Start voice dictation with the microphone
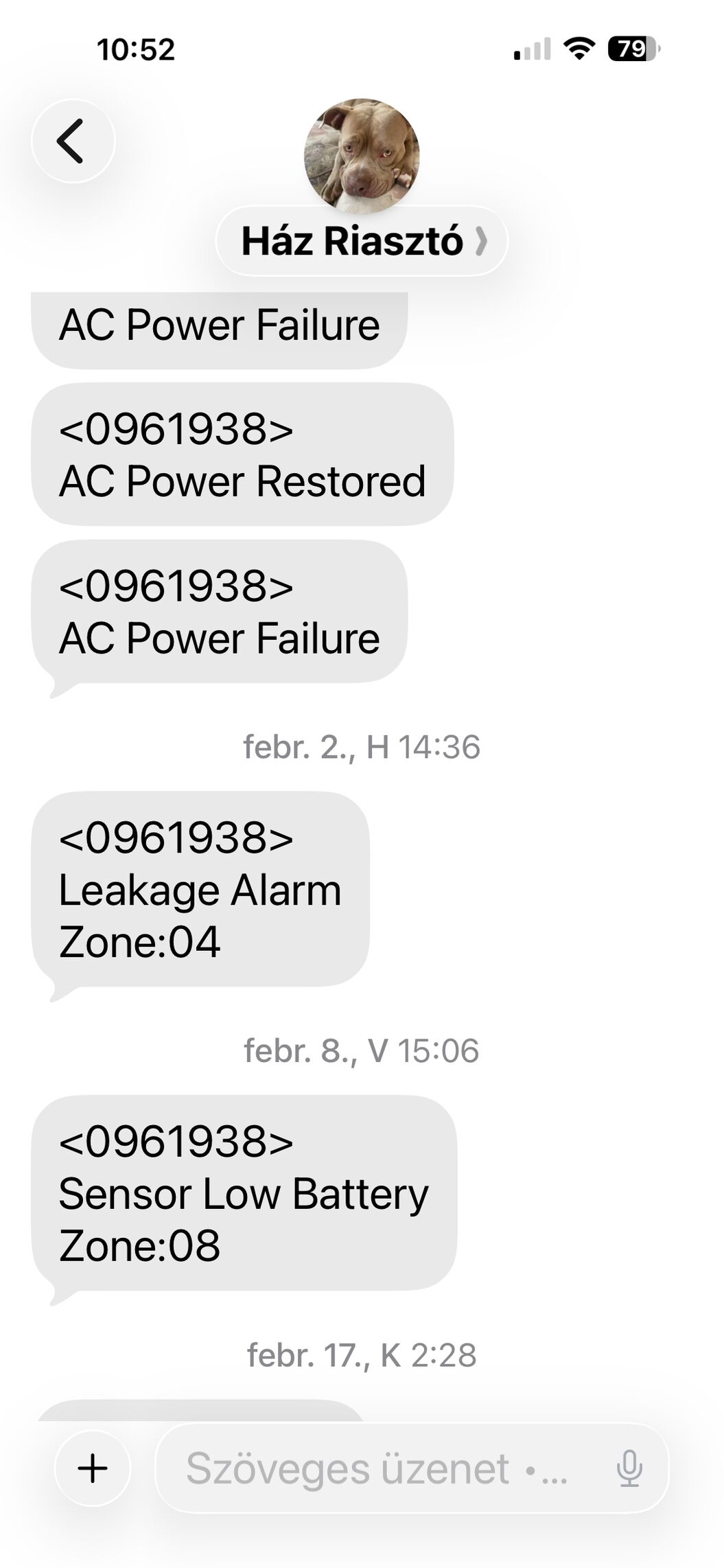The height and width of the screenshot is (1568, 724). (629, 1468)
